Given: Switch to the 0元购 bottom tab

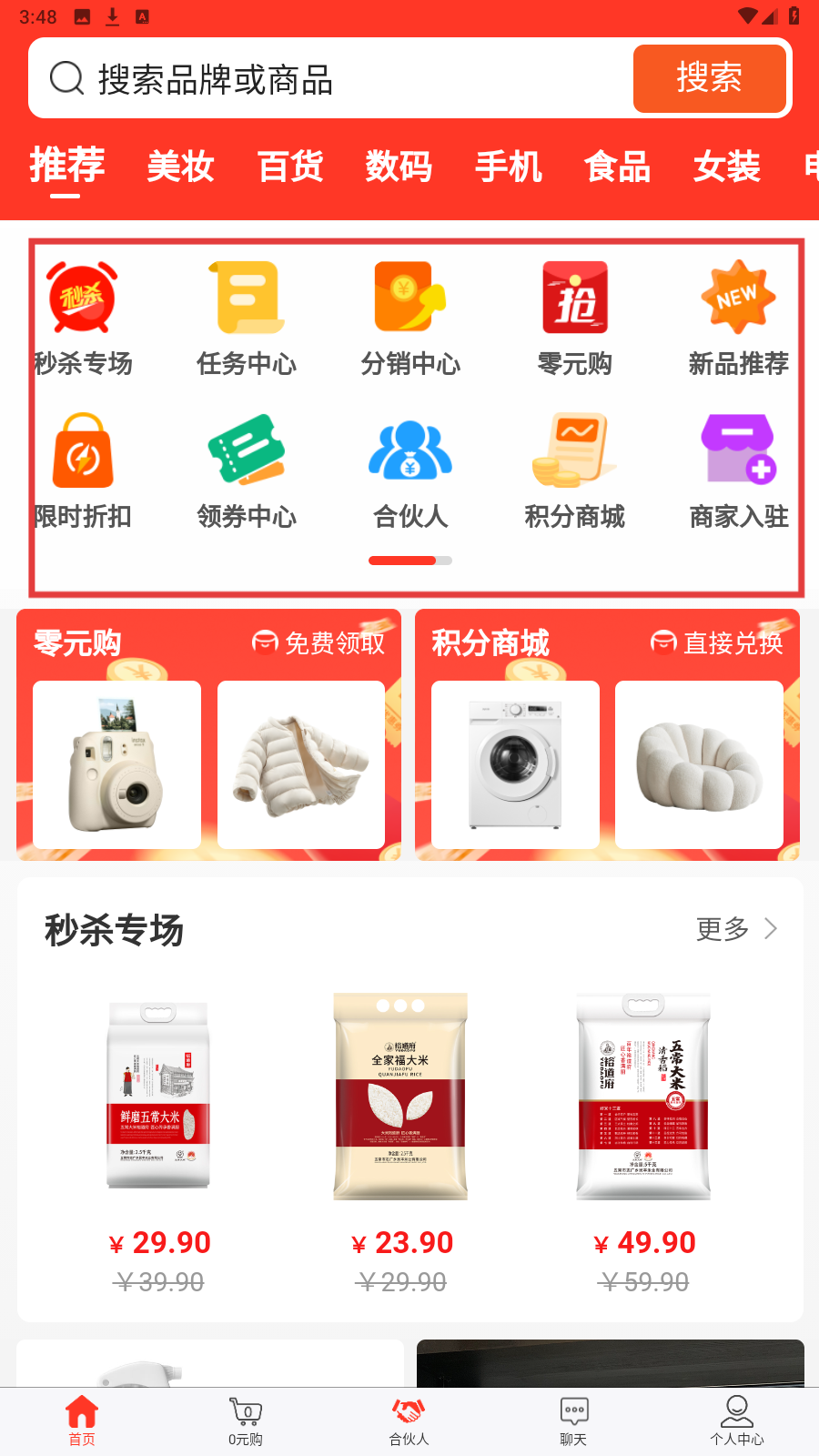Looking at the screenshot, I should [246, 1421].
